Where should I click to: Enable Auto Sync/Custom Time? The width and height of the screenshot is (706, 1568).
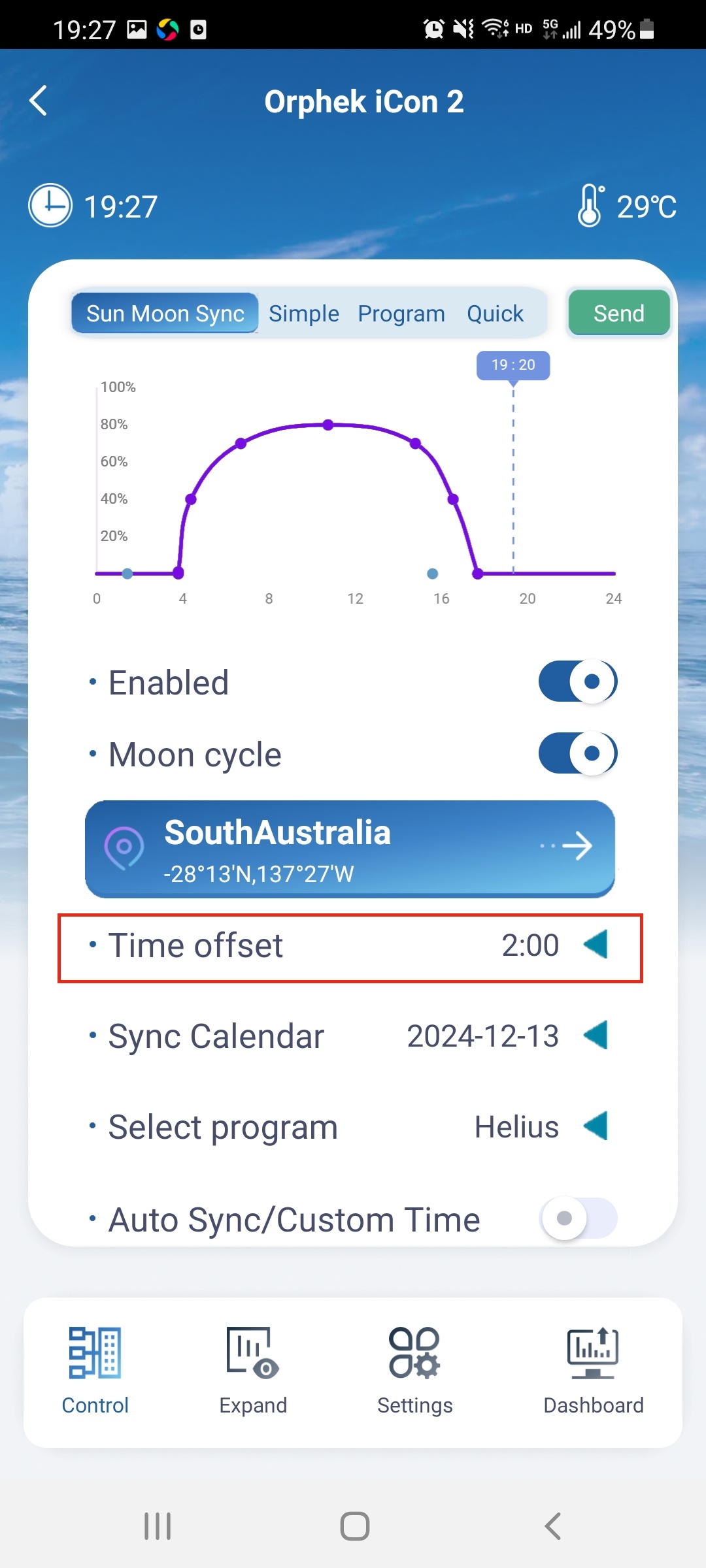point(578,1218)
